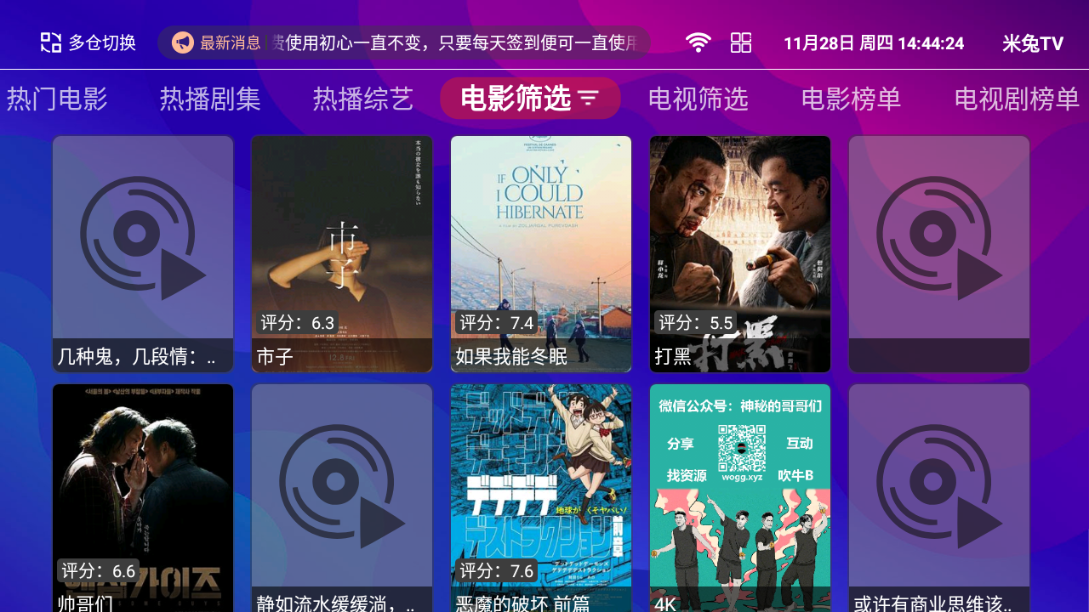Open the grid apps icon
Viewport: 1089px width, 612px height.
coord(741,43)
